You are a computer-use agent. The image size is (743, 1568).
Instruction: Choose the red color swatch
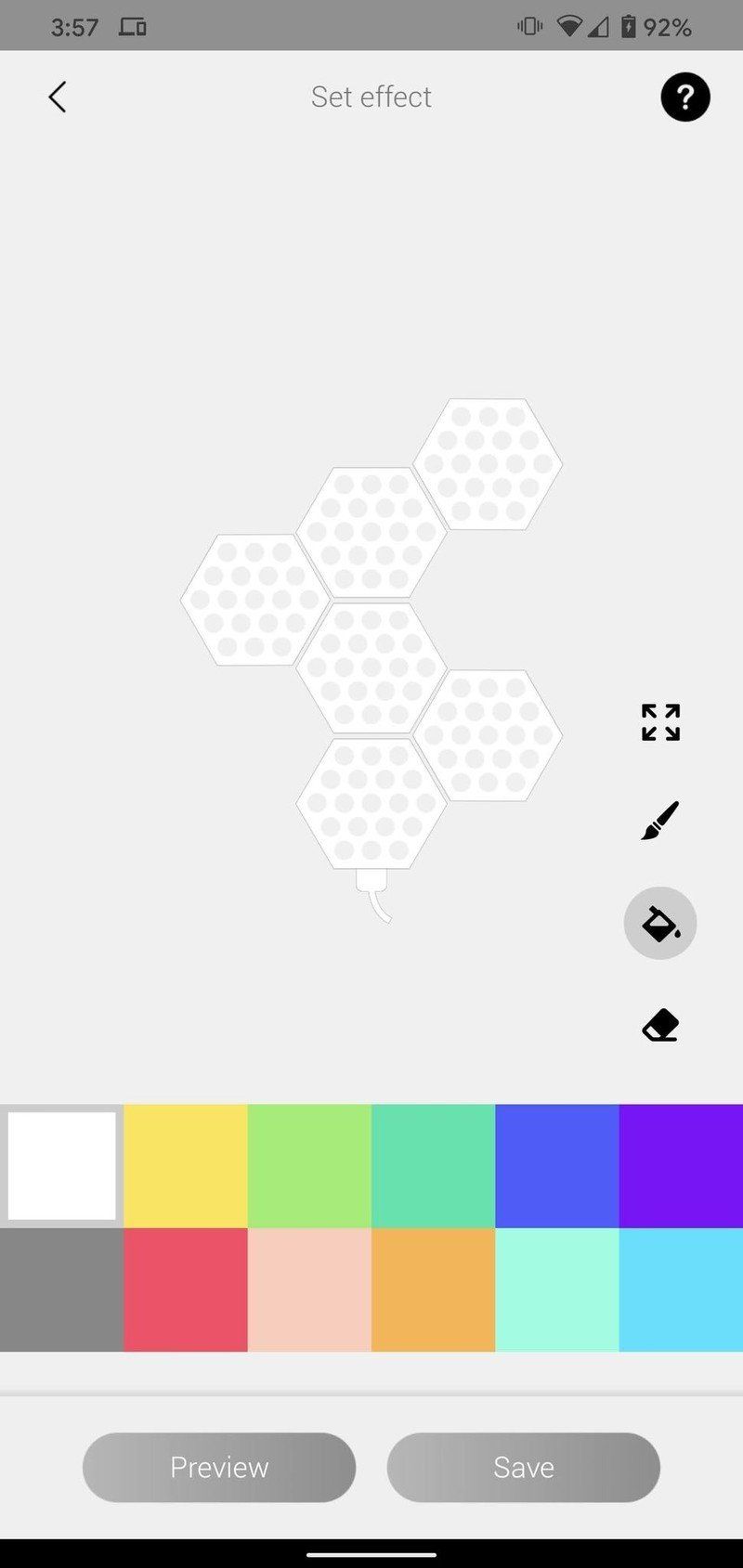[x=186, y=1289]
